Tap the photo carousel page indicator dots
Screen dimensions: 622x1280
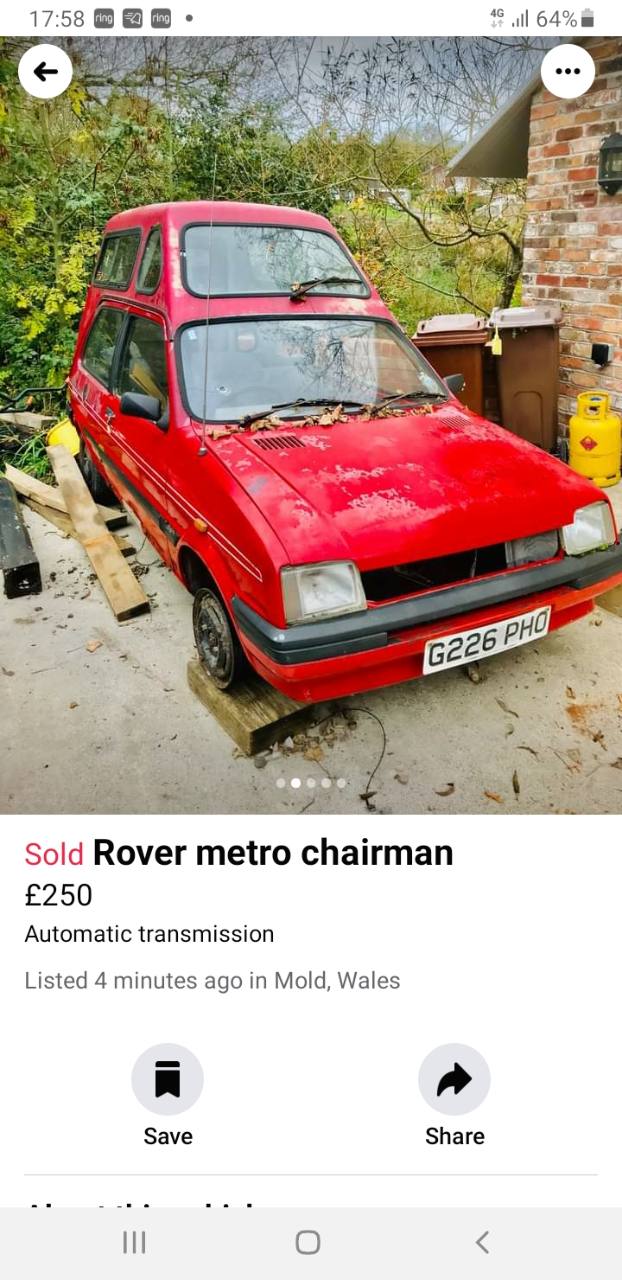[x=311, y=783]
